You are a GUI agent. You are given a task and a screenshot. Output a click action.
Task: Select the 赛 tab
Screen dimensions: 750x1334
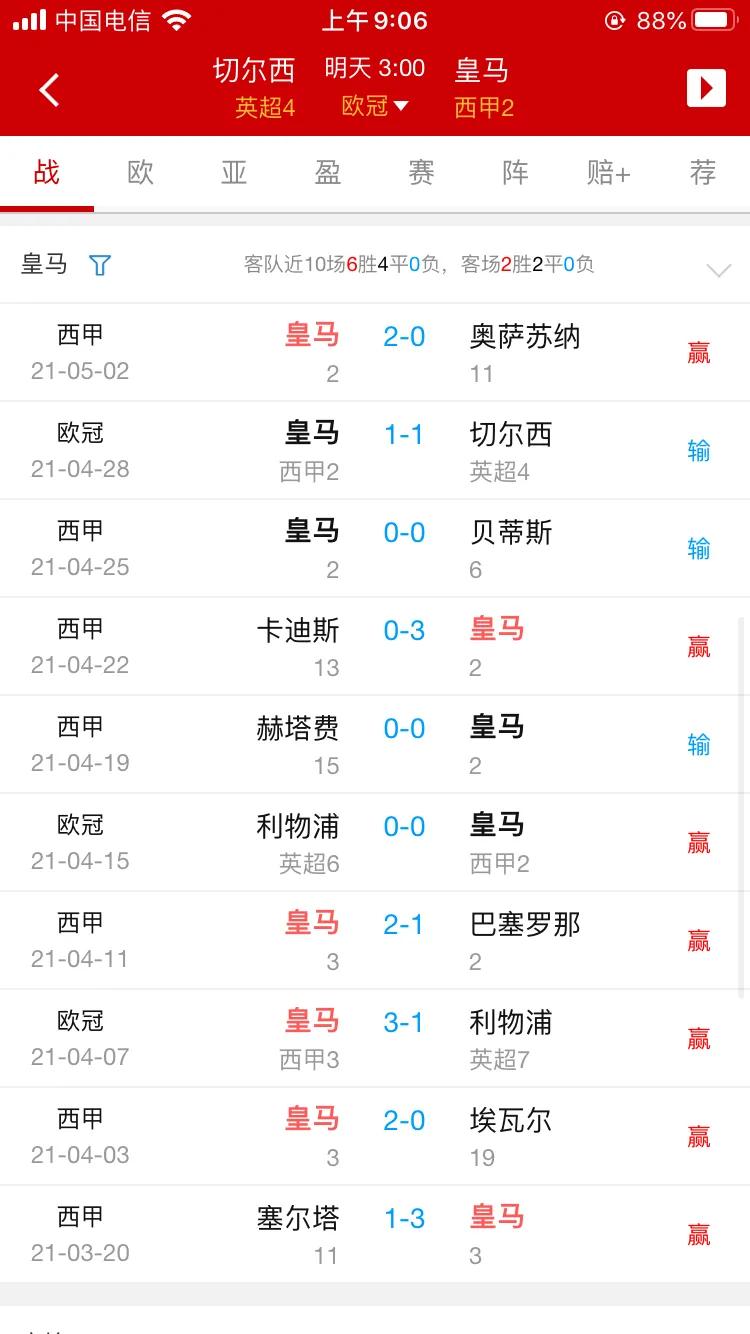(x=421, y=173)
